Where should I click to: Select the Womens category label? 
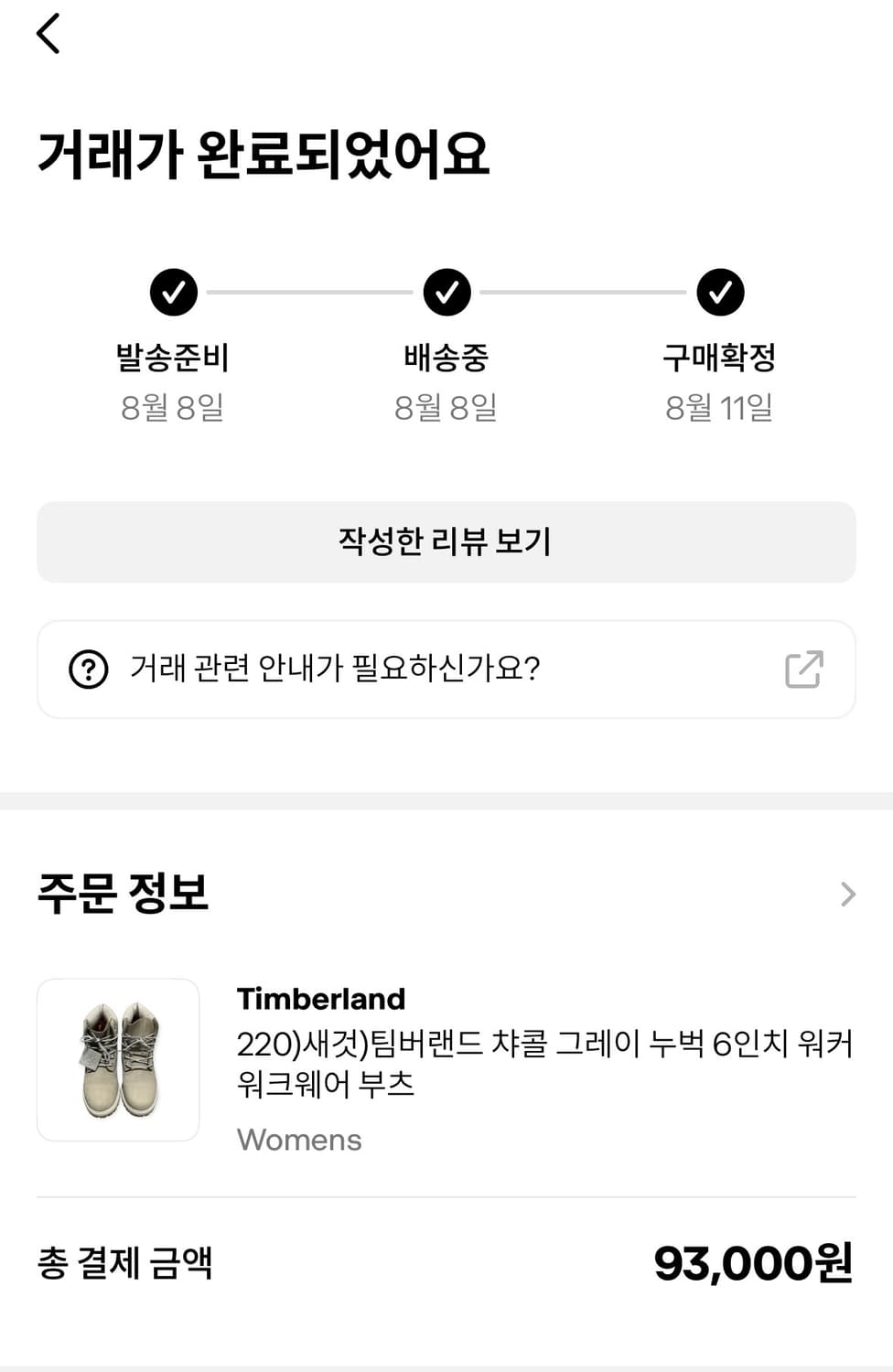click(299, 1140)
